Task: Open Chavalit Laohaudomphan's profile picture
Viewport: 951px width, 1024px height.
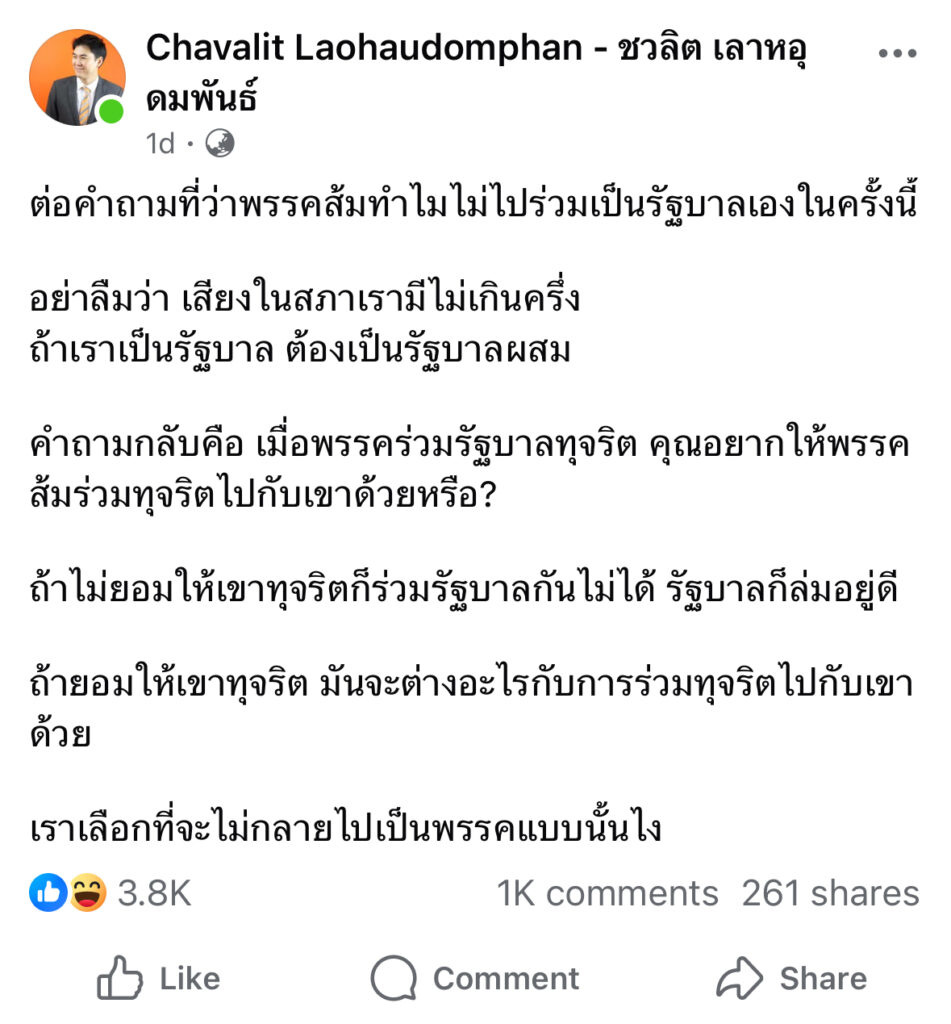Action: tap(77, 78)
